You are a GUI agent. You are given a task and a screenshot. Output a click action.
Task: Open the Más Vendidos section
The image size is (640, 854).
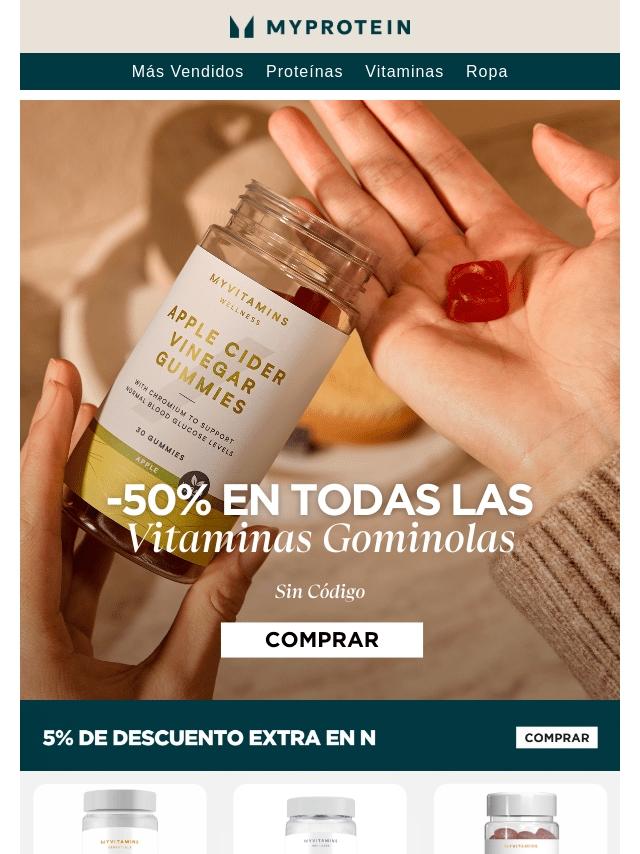pyautogui.click(x=187, y=72)
